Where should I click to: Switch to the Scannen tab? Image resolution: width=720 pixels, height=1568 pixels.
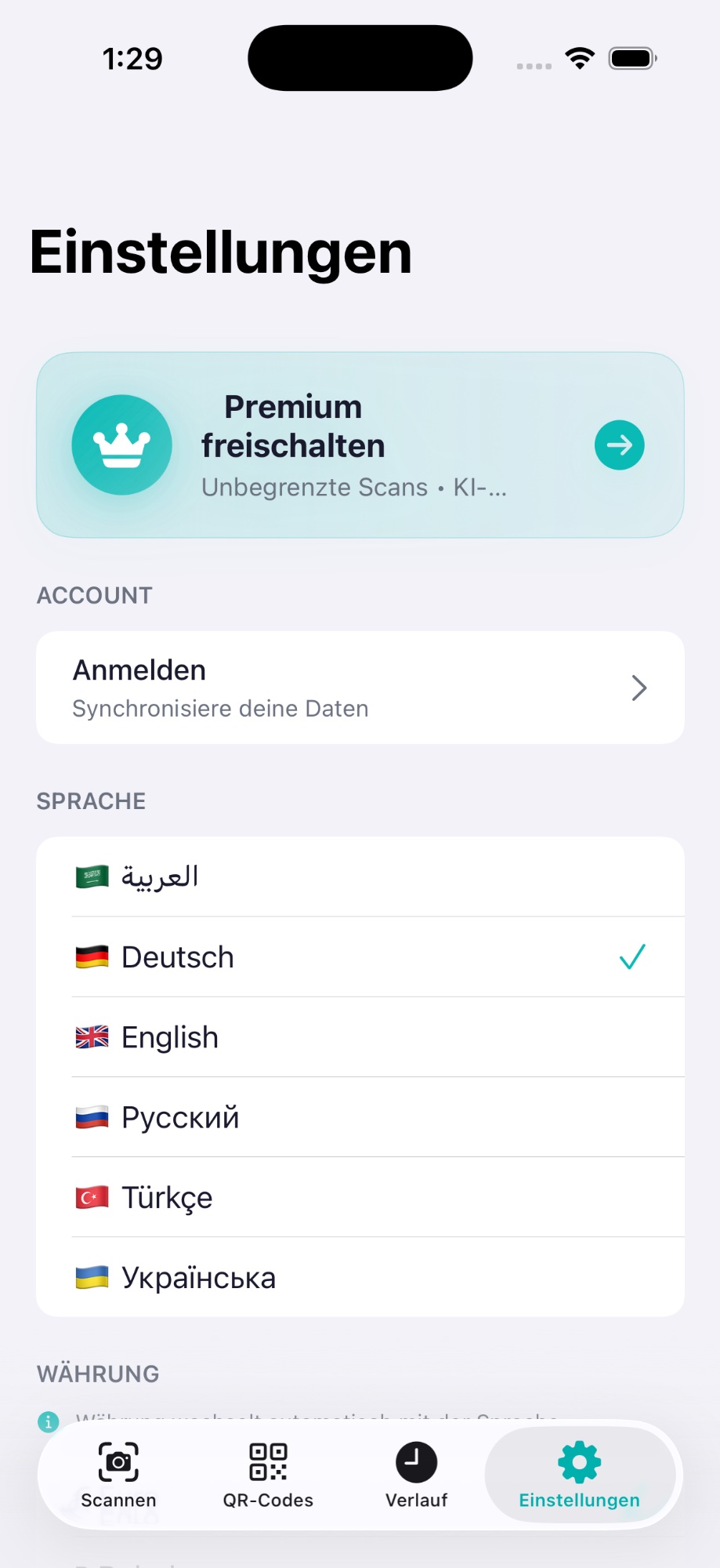point(118,1475)
